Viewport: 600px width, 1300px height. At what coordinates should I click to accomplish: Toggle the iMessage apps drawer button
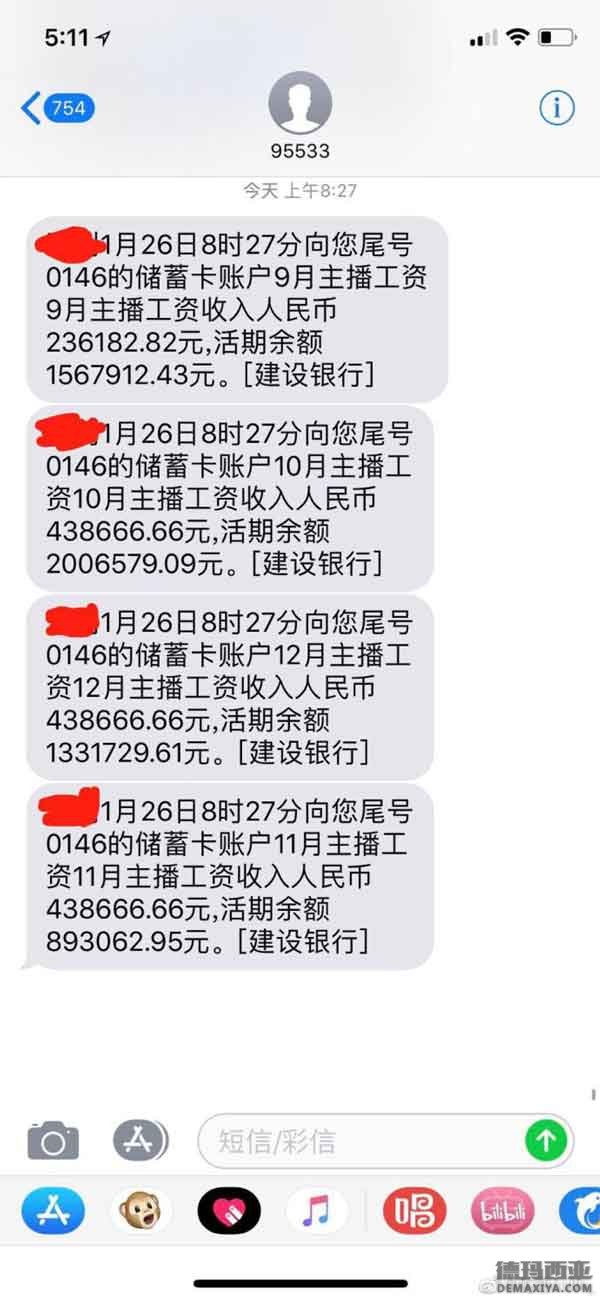[x=140, y=1140]
